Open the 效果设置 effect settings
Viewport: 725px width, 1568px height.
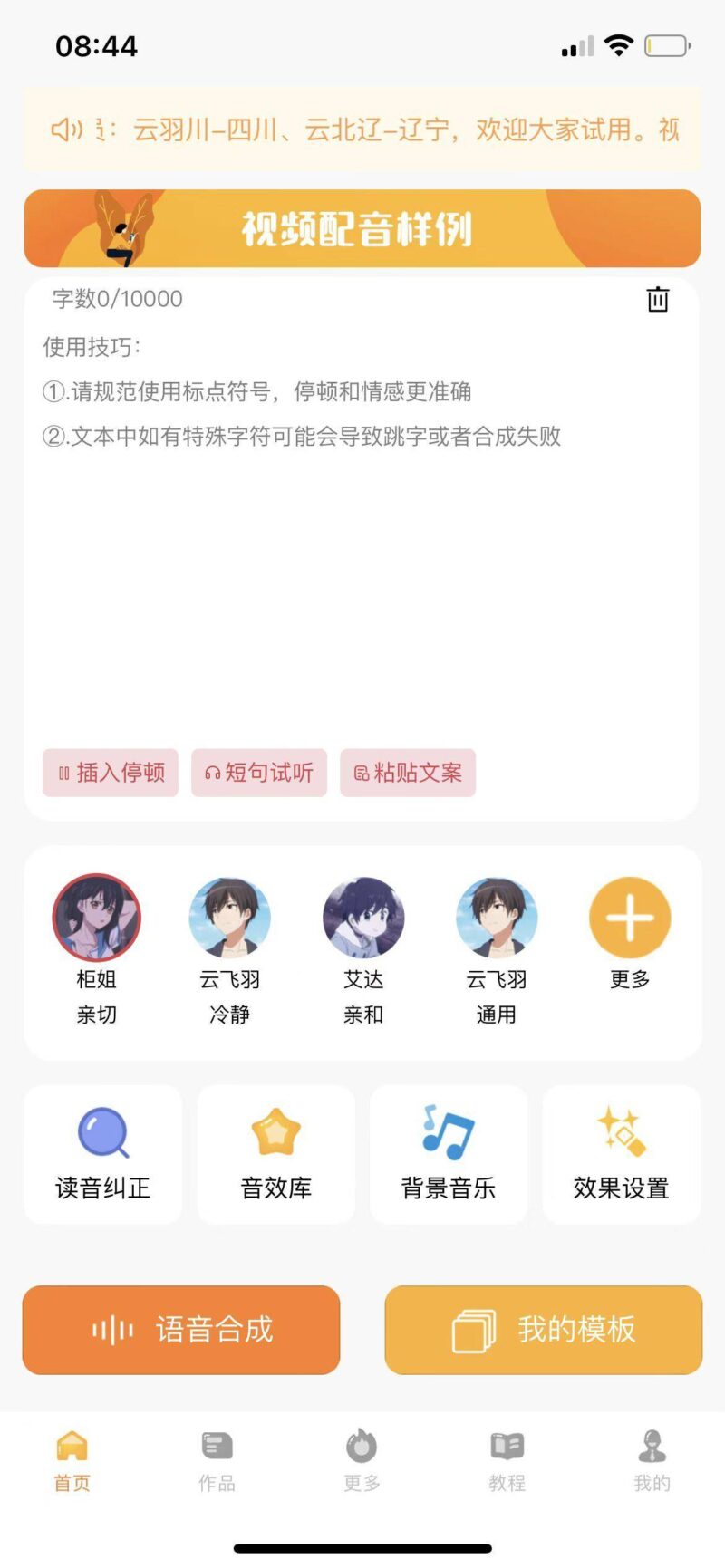pyautogui.click(x=622, y=1155)
